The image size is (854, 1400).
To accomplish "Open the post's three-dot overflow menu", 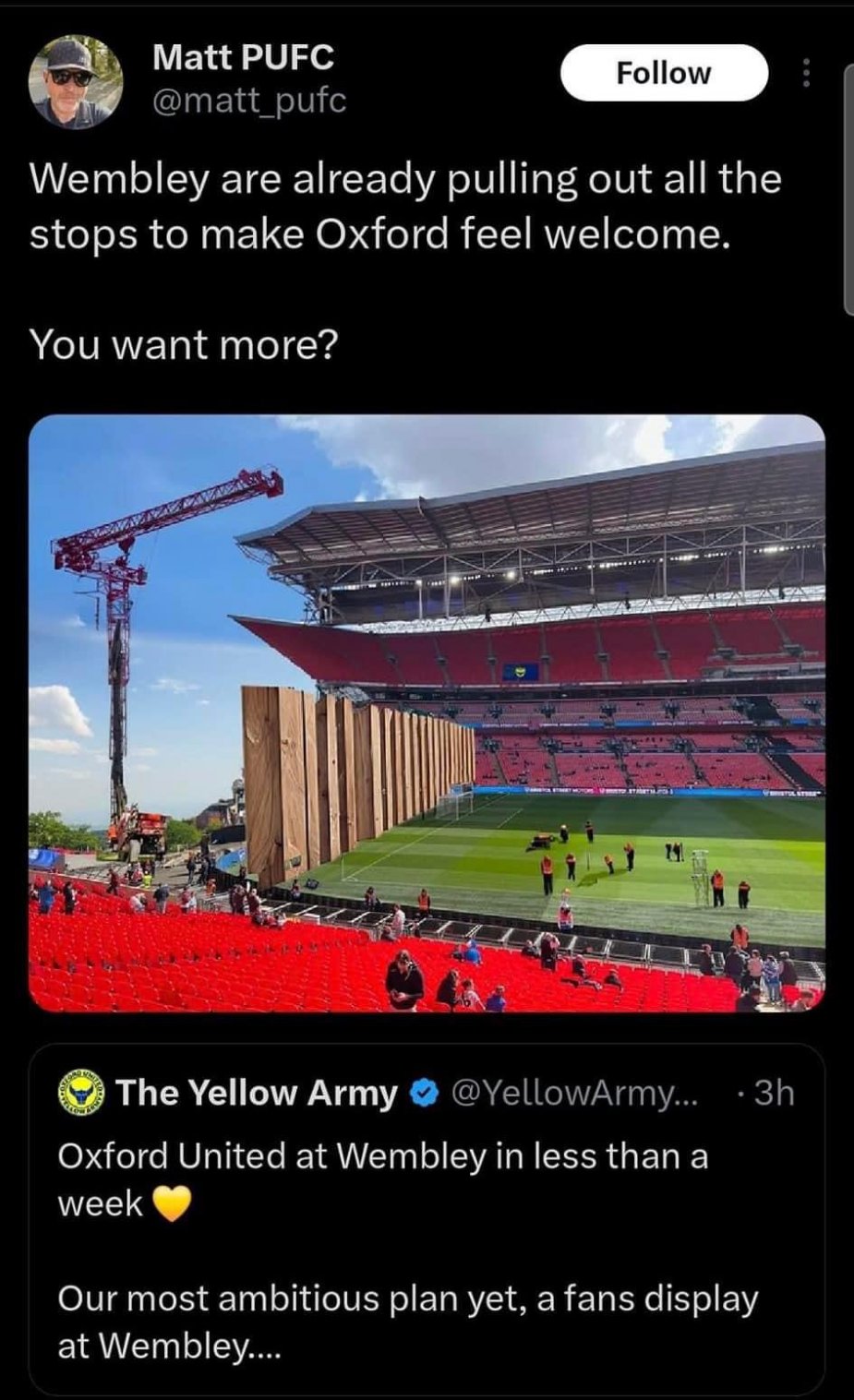I will pos(805,73).
